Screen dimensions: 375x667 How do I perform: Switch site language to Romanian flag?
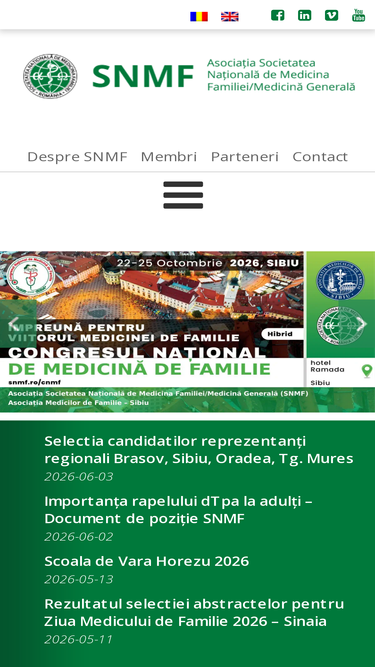(199, 17)
